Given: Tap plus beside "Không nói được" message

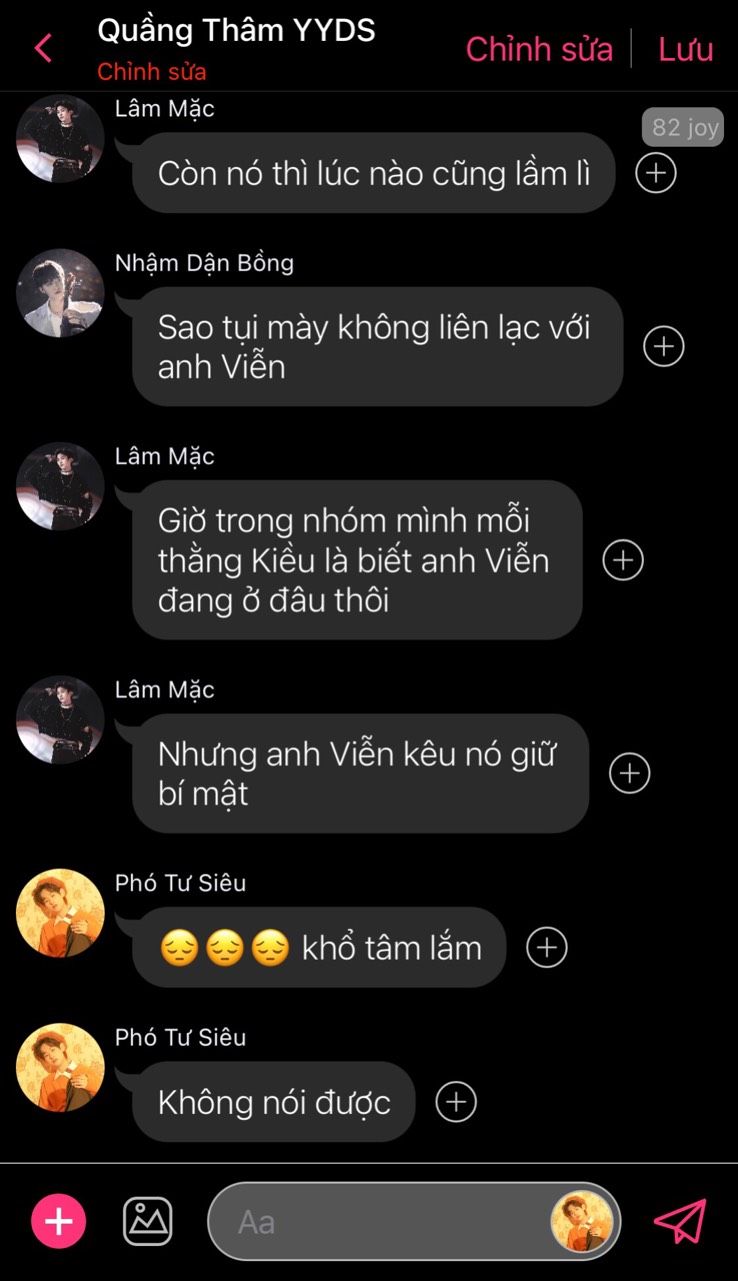Looking at the screenshot, I should [456, 1101].
